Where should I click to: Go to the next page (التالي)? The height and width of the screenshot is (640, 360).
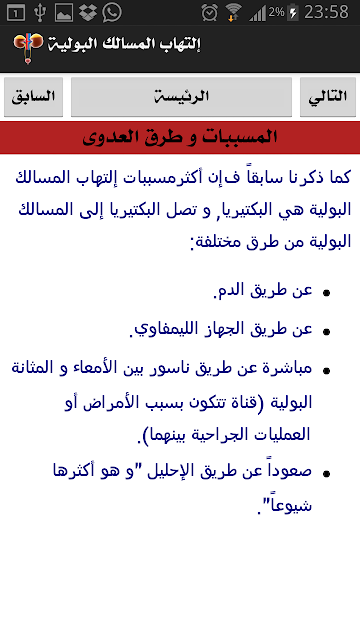[x=328, y=97]
